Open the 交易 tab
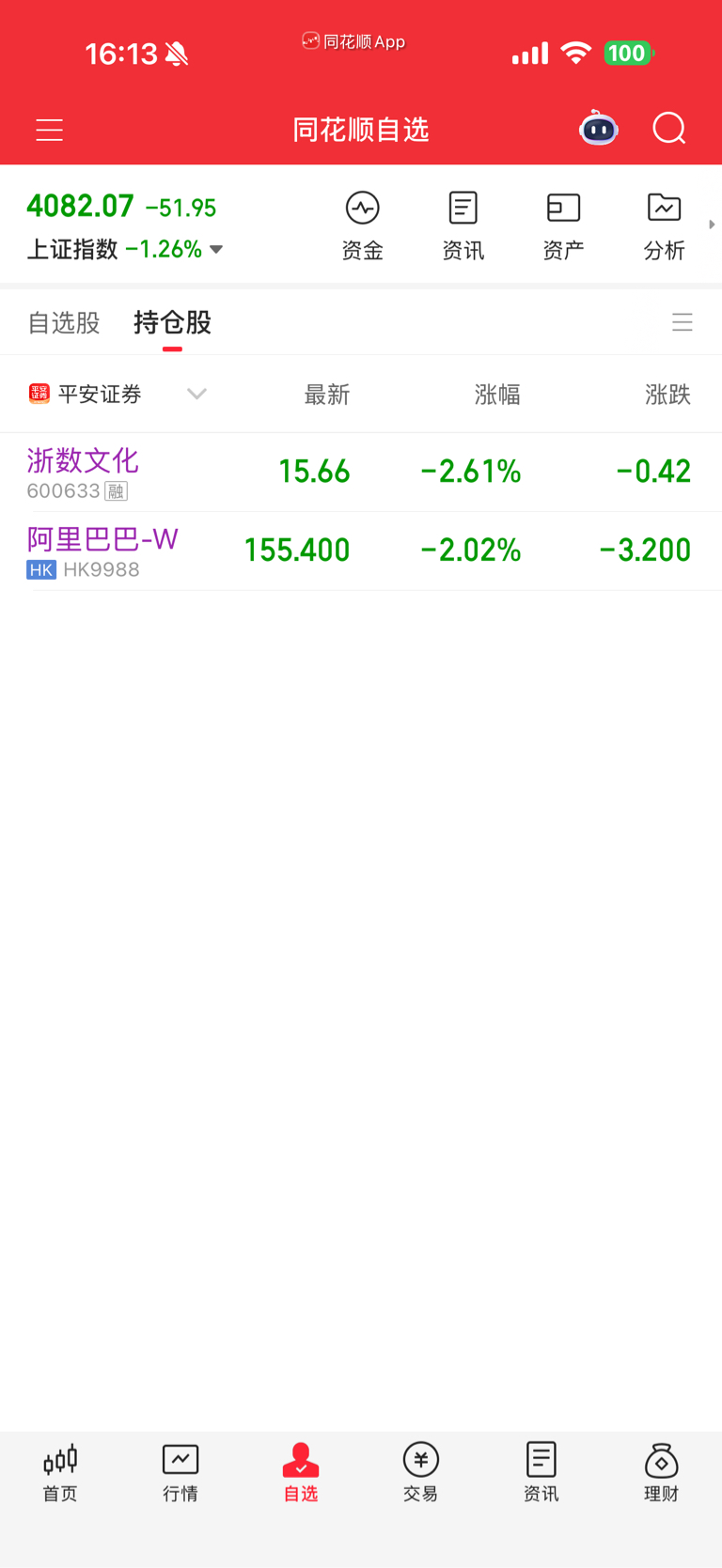 [420, 1472]
